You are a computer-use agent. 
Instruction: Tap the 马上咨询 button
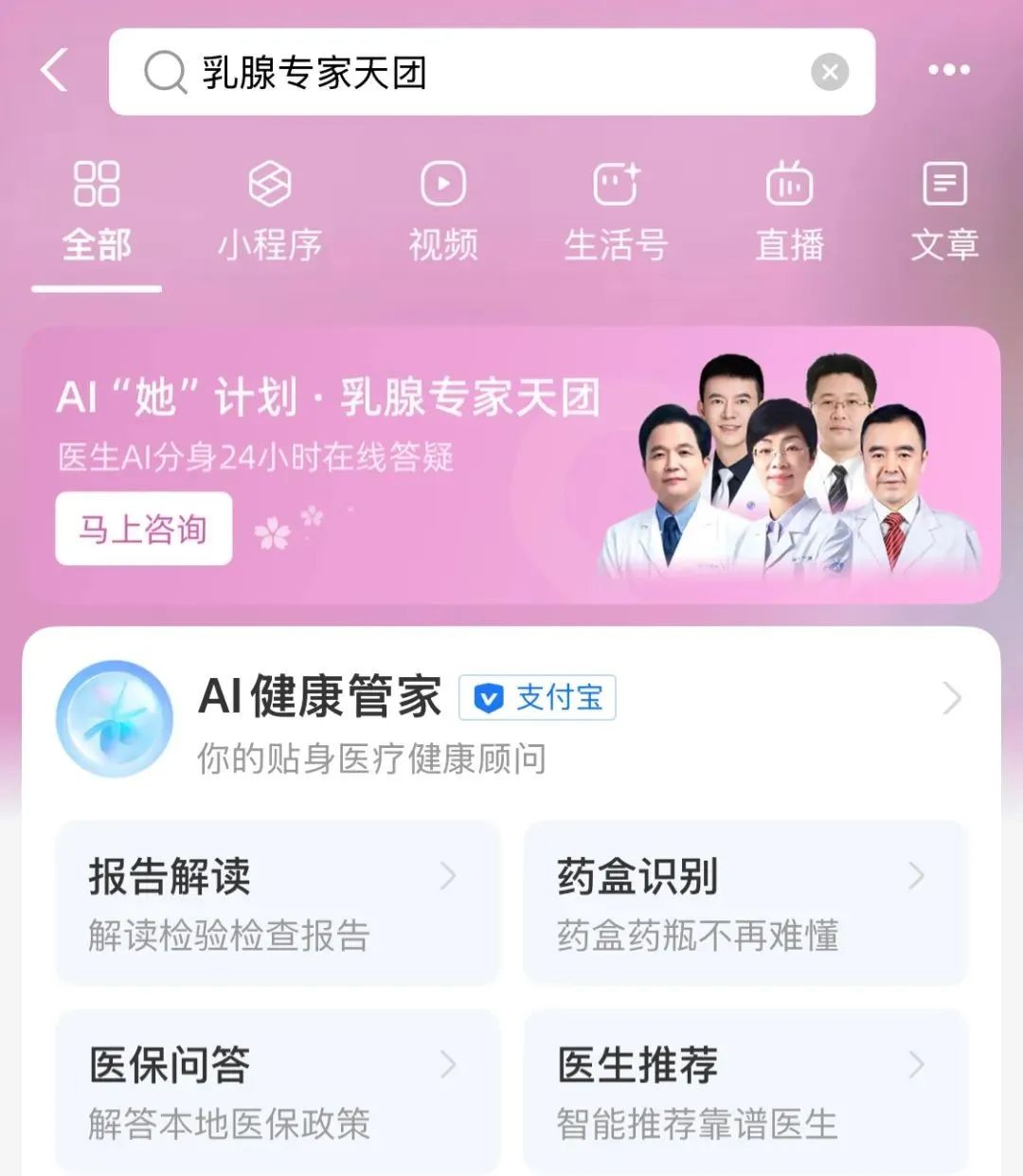[143, 528]
